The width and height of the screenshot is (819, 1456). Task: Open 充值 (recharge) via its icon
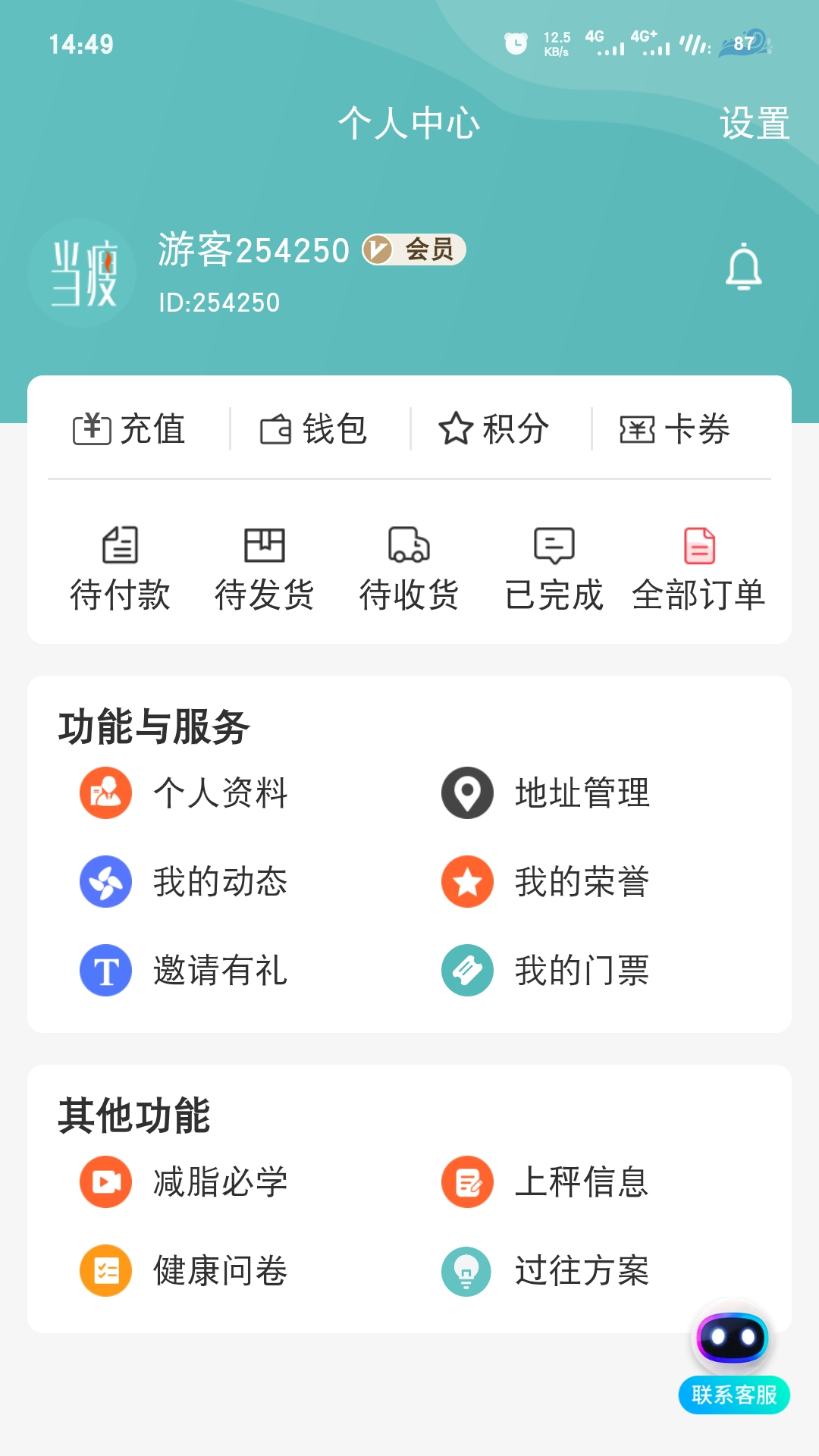93,429
